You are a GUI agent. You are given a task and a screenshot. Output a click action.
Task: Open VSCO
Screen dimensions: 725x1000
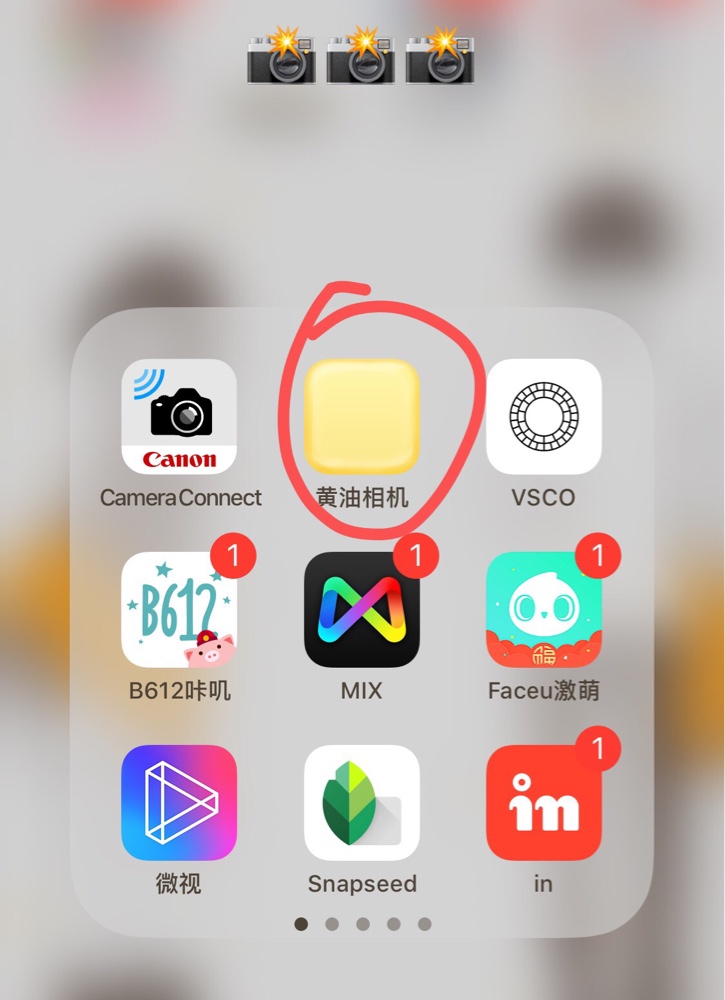(x=543, y=416)
